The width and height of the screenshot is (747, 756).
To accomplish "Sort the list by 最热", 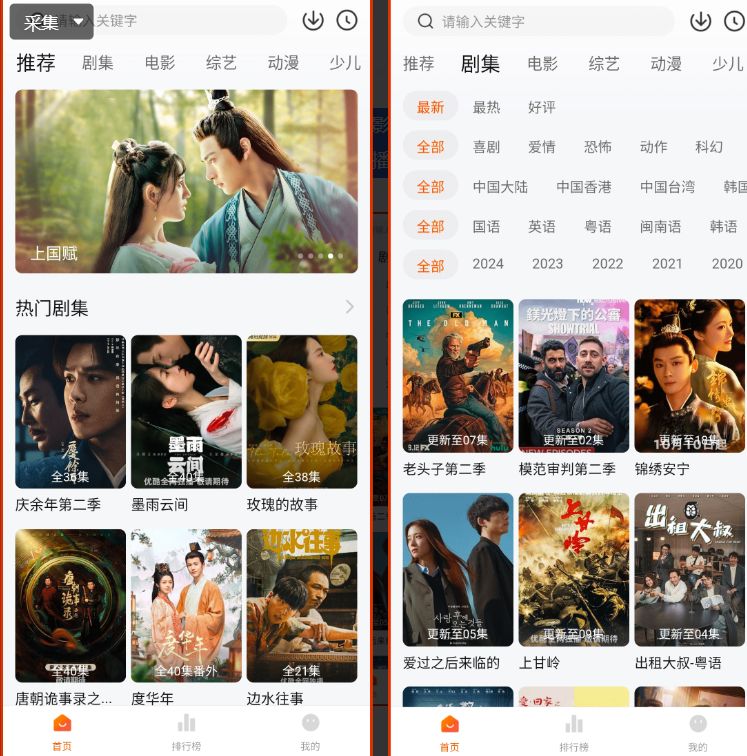I will (x=486, y=107).
